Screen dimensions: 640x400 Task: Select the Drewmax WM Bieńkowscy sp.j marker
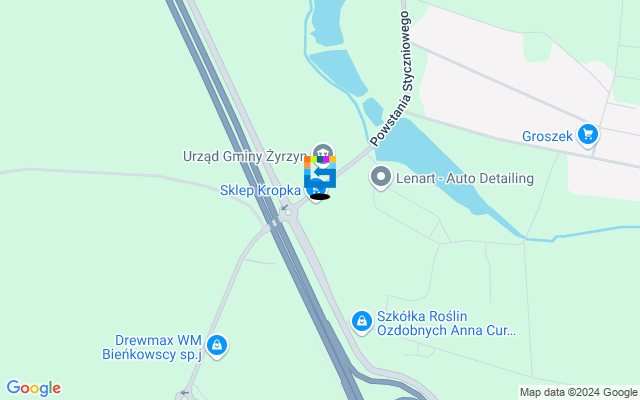coord(218,346)
